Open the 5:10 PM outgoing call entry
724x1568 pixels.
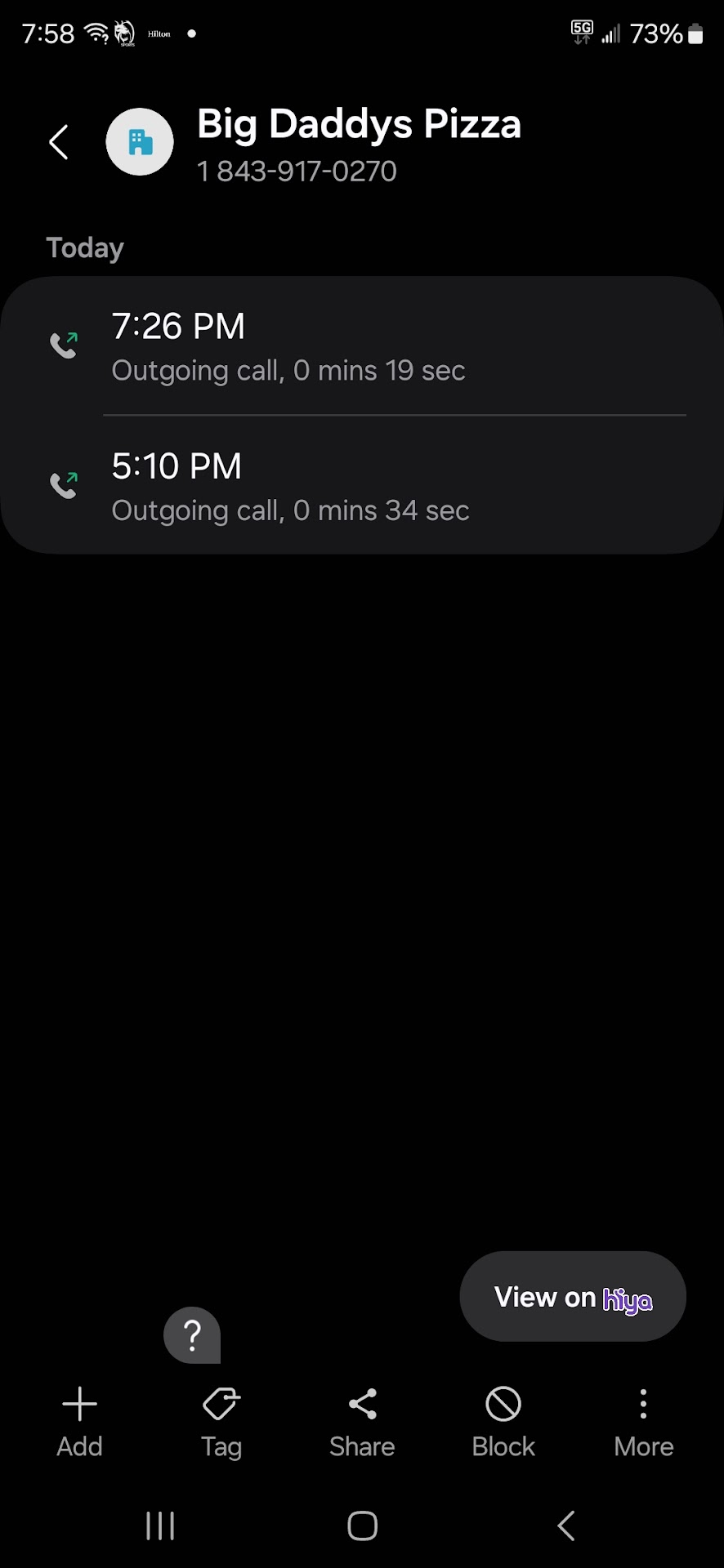pos(361,487)
